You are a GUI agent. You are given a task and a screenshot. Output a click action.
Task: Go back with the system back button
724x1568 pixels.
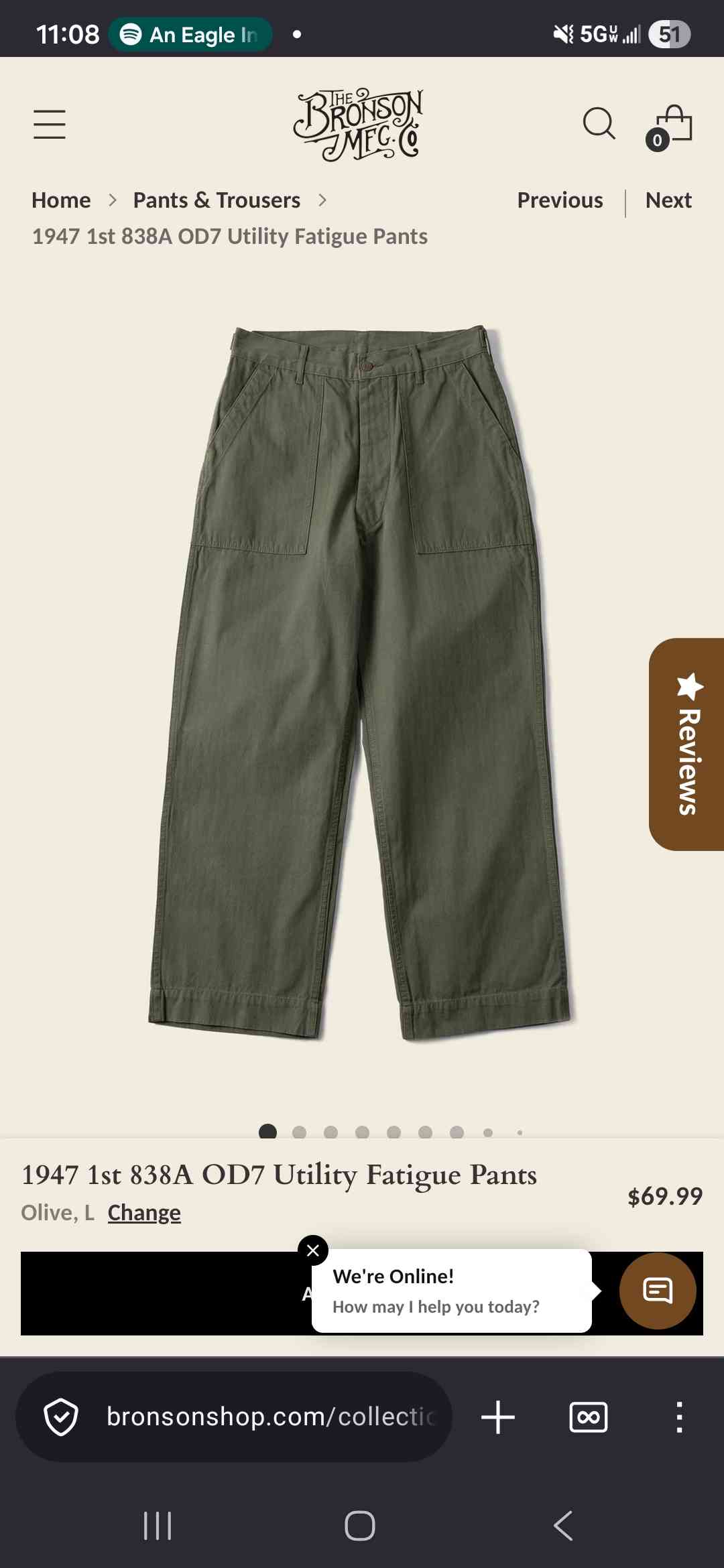[563, 1526]
